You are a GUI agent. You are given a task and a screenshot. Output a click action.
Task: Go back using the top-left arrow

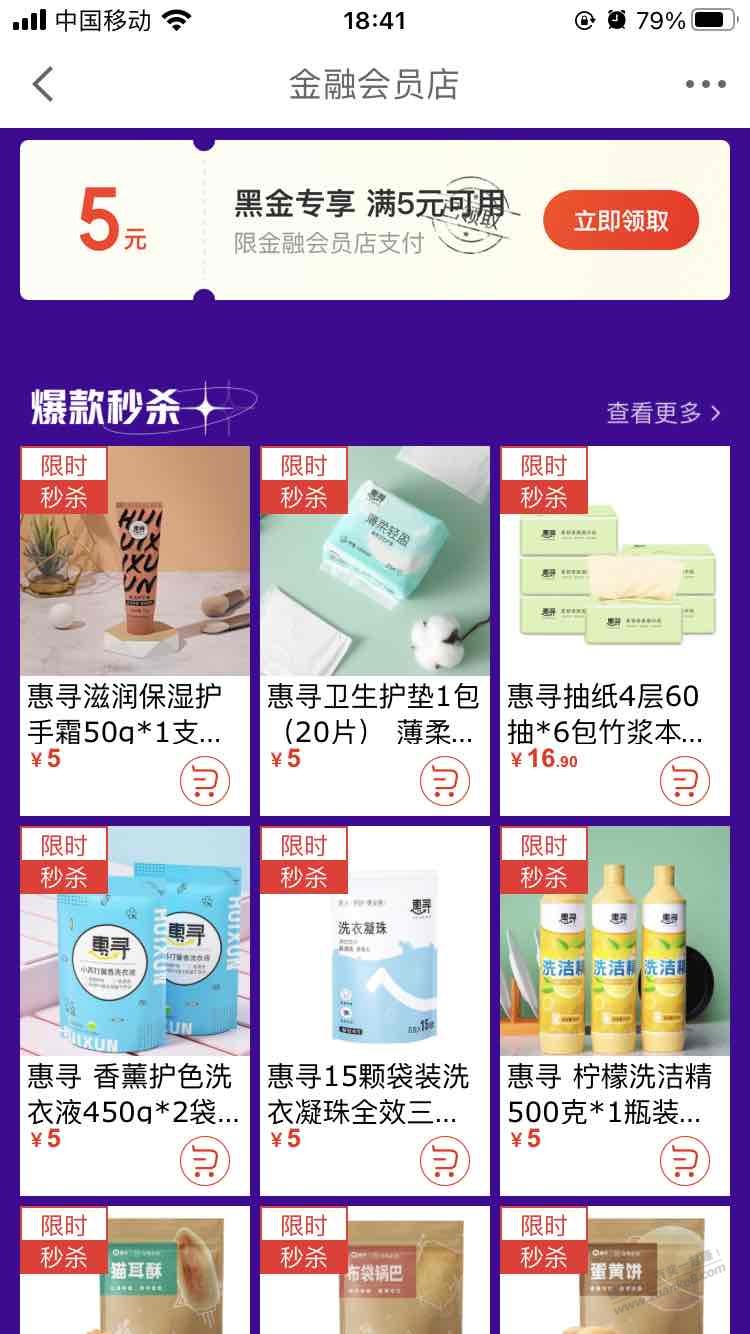click(x=42, y=85)
